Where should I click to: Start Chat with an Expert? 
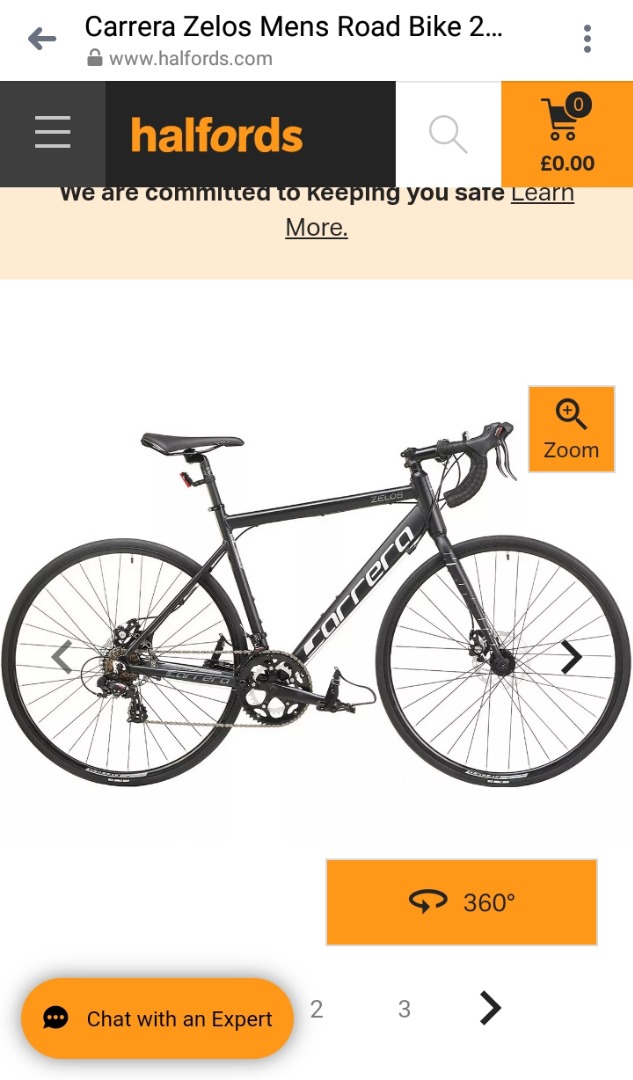pyautogui.click(x=158, y=1018)
